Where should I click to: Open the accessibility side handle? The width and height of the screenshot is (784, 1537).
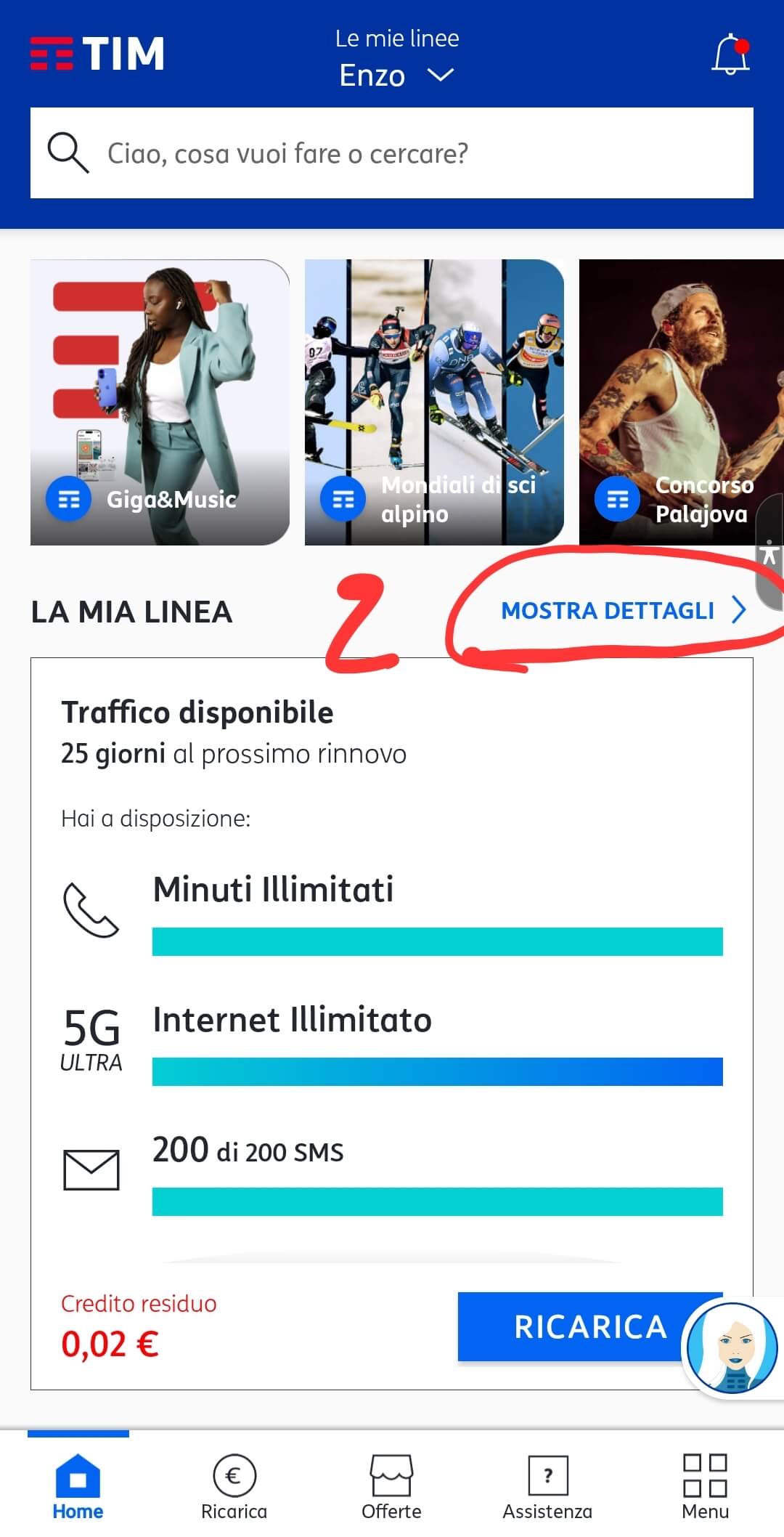(x=769, y=556)
